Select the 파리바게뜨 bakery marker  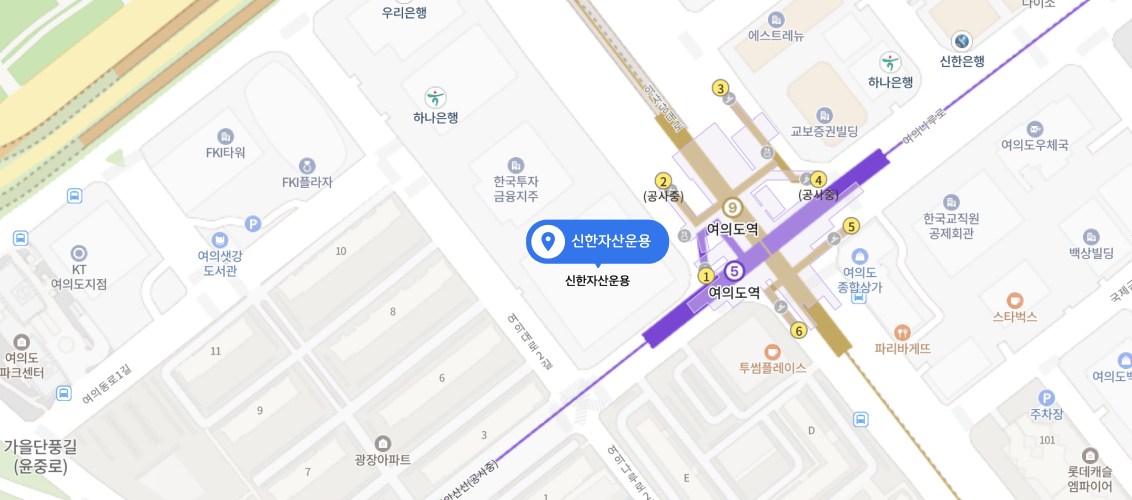pos(902,332)
